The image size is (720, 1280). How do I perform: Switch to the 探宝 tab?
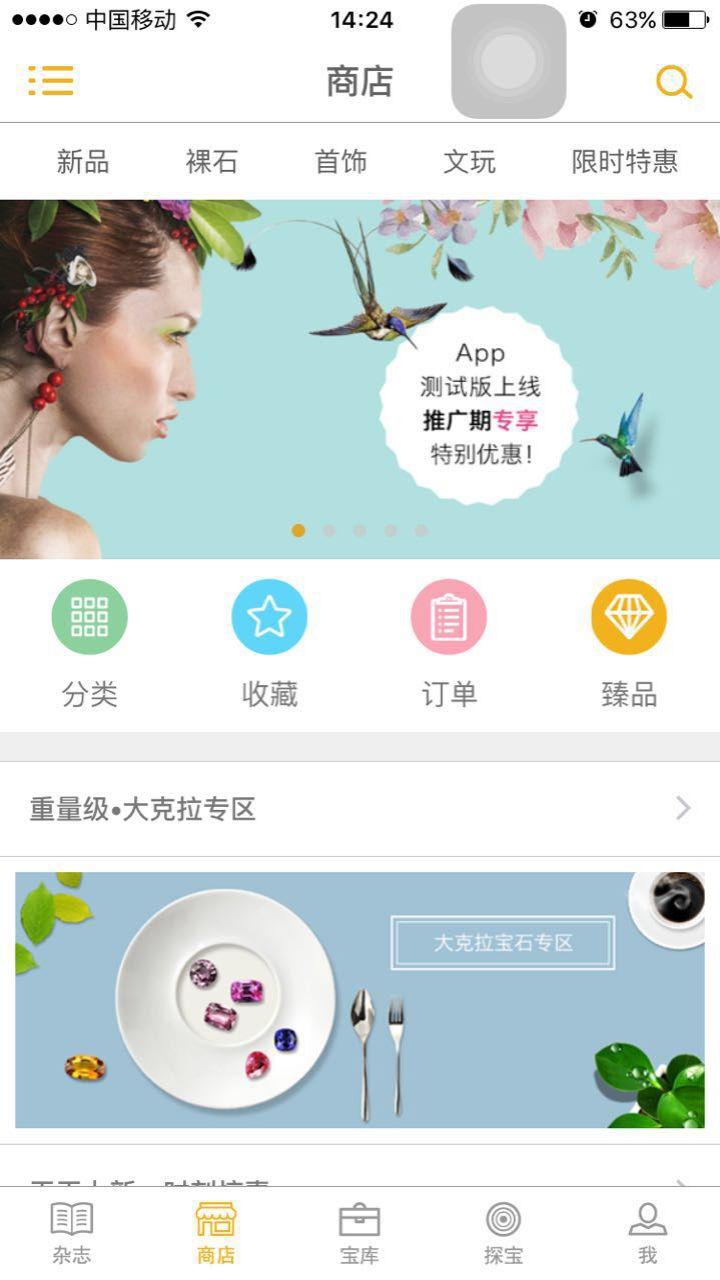(x=504, y=1233)
